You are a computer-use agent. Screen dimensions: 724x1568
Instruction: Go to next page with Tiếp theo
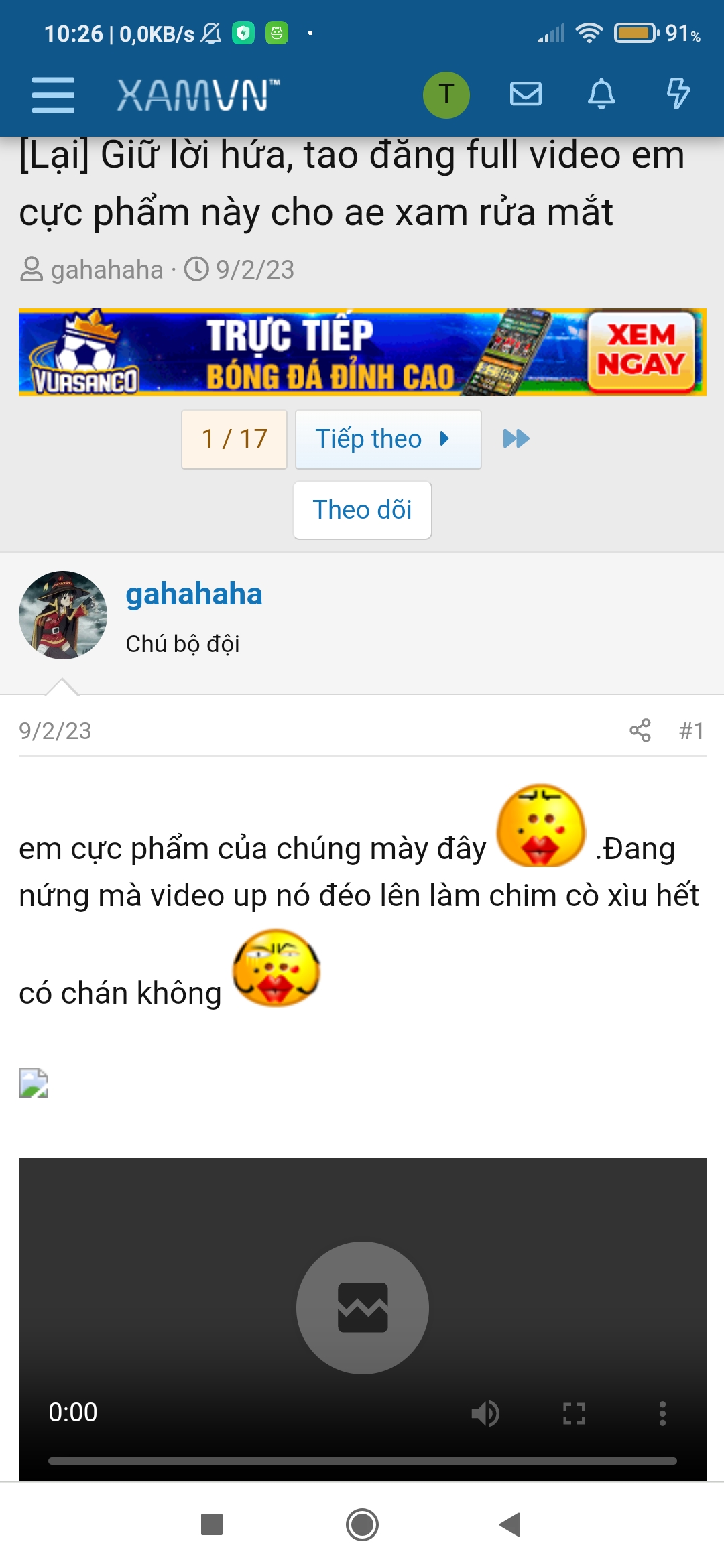pos(387,440)
